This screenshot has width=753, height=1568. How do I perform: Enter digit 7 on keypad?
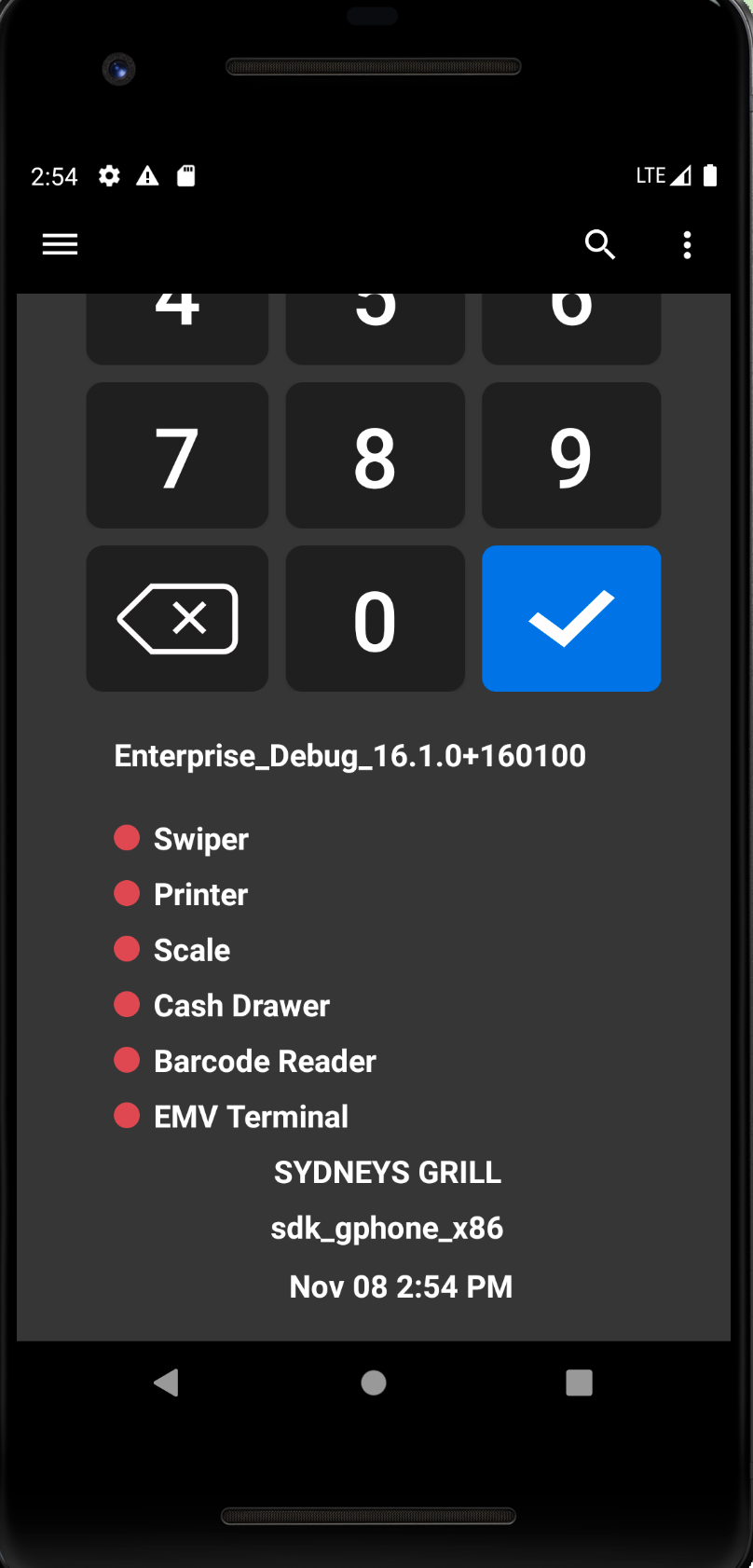click(177, 455)
